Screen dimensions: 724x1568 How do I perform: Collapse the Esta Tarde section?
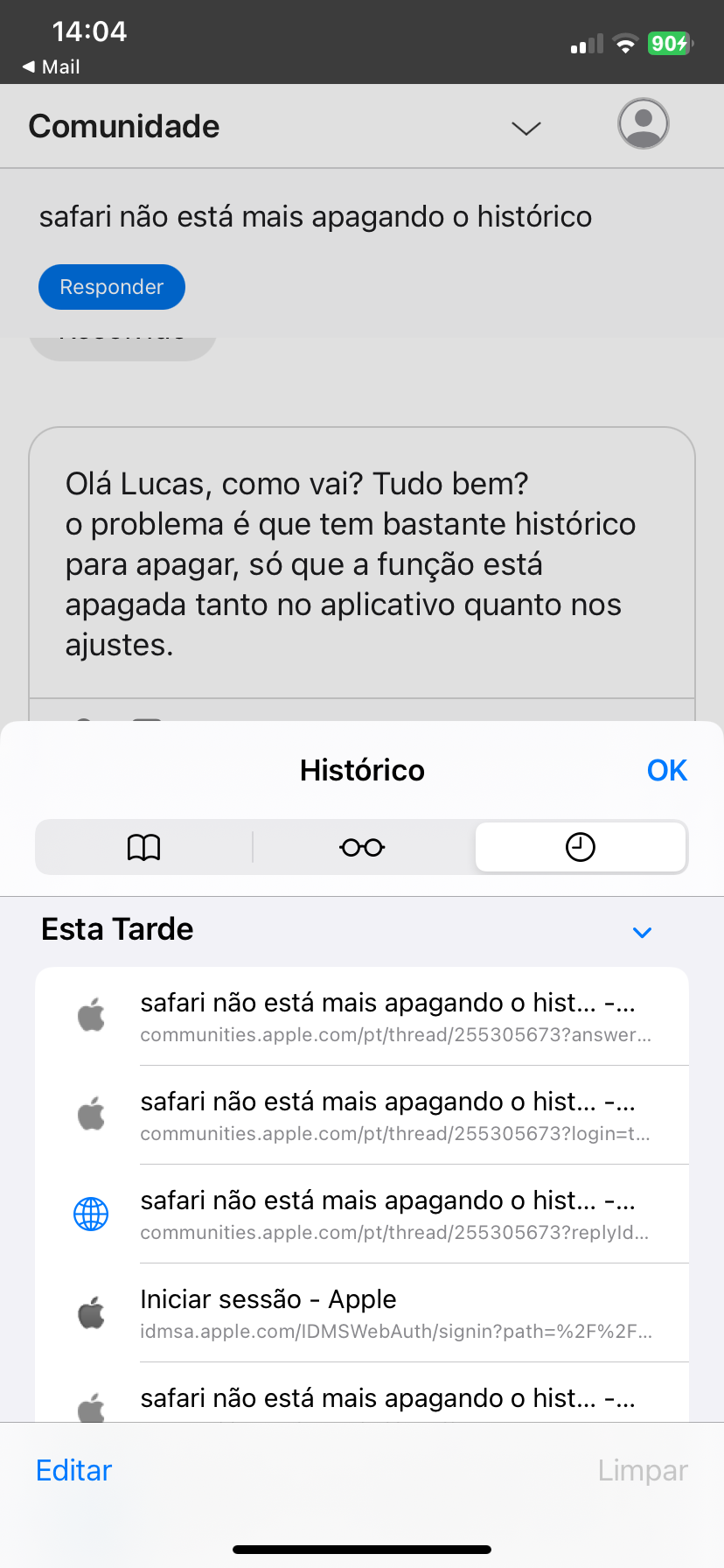point(642,932)
